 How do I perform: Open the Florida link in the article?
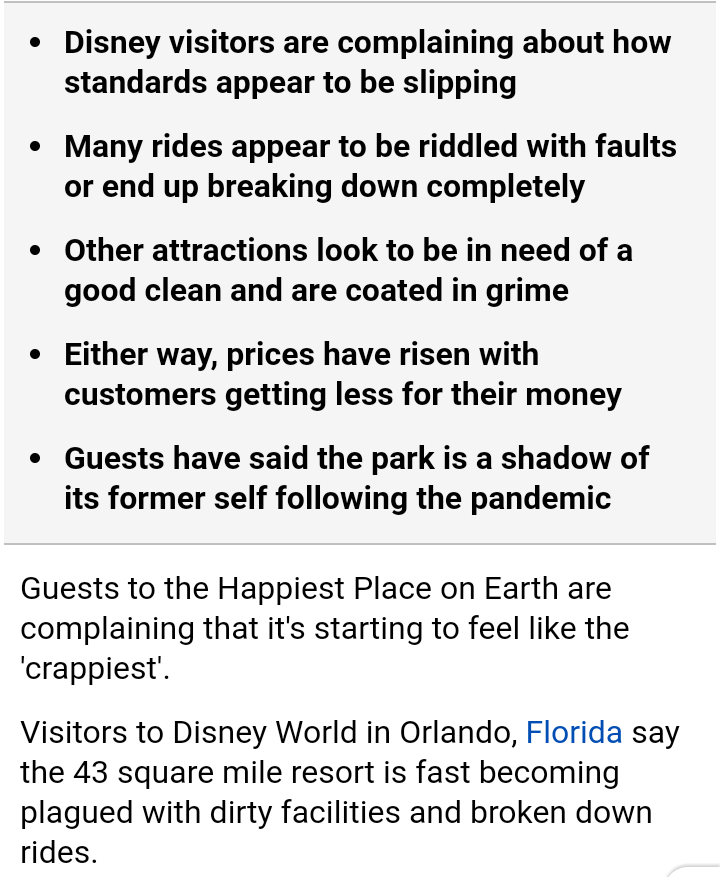pos(574,732)
